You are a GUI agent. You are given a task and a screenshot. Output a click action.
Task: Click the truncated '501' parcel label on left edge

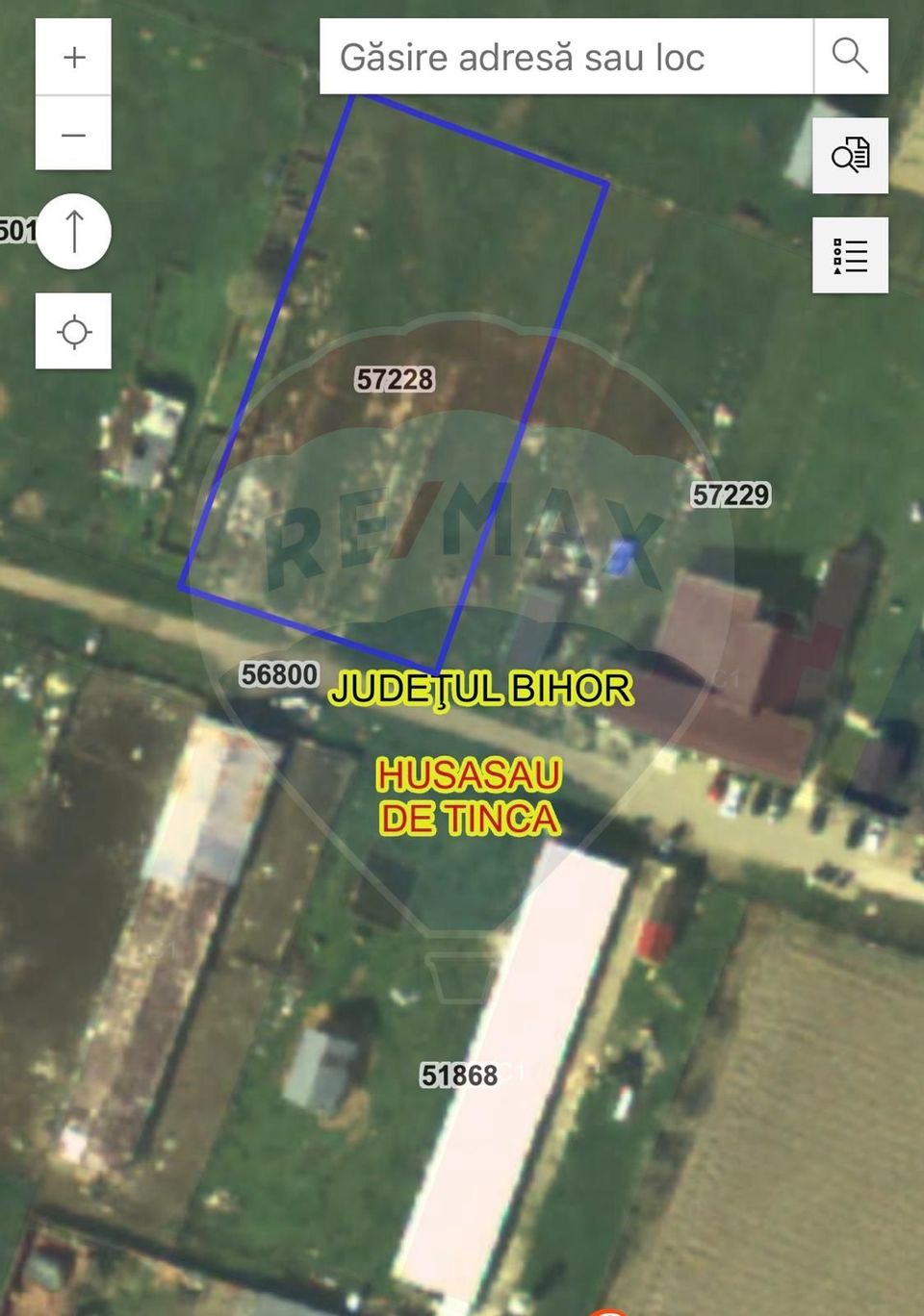17,231
